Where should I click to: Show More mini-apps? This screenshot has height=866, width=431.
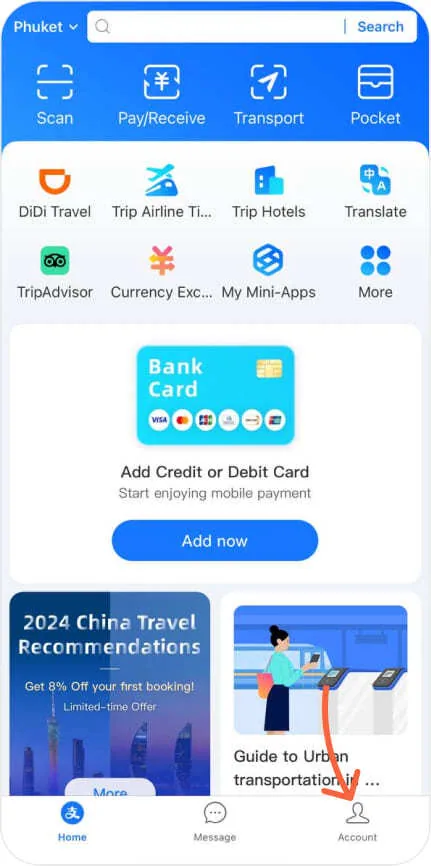tap(375, 272)
